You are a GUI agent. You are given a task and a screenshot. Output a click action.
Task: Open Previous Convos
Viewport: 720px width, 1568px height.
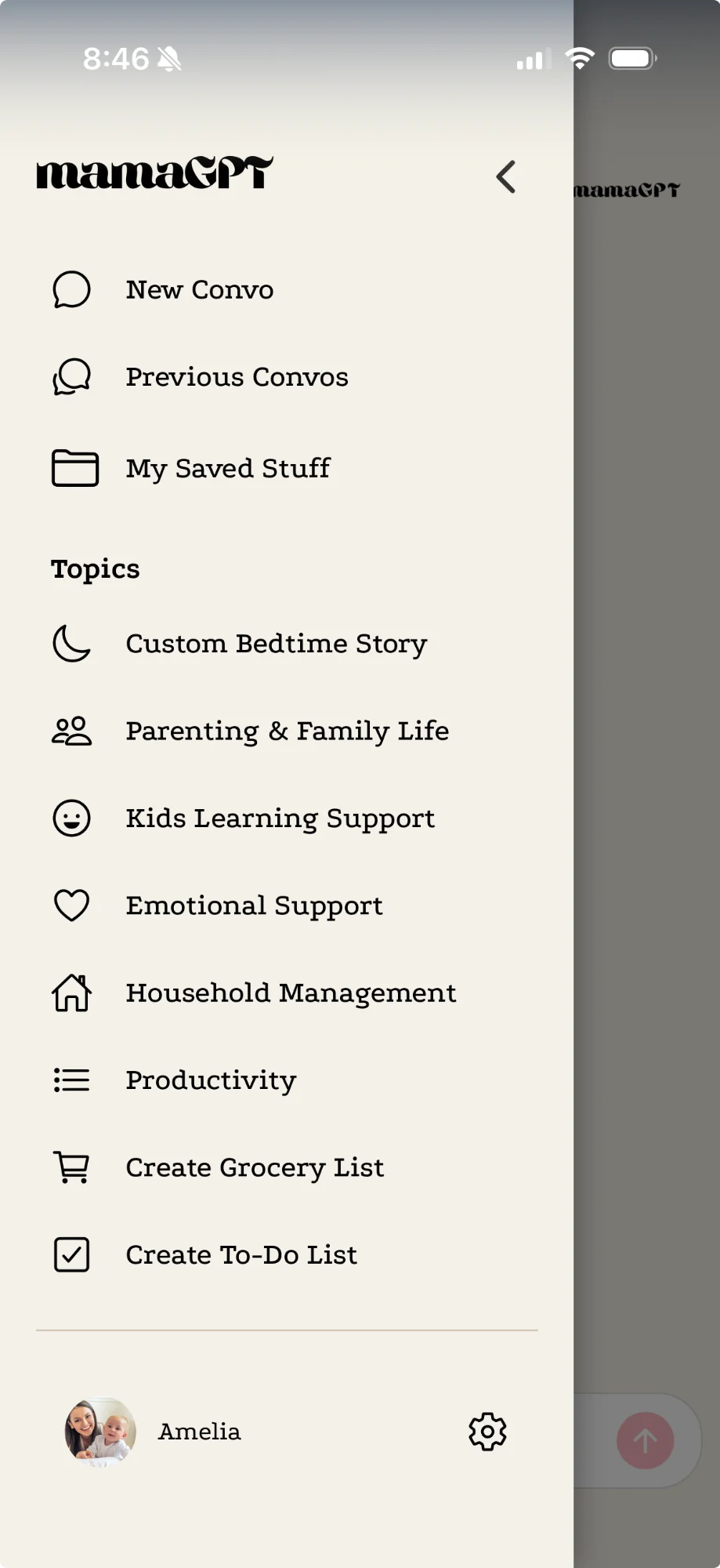pyautogui.click(x=236, y=377)
